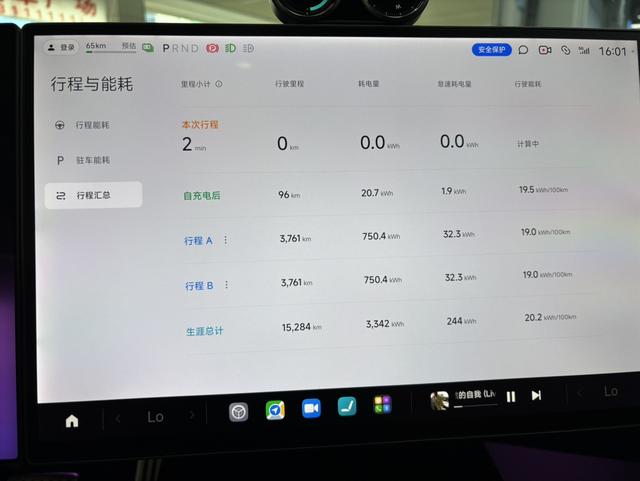Viewport: 640px width, 481px height.
Task: Open the all-apps grid icon in the dock
Action: [x=382, y=404]
